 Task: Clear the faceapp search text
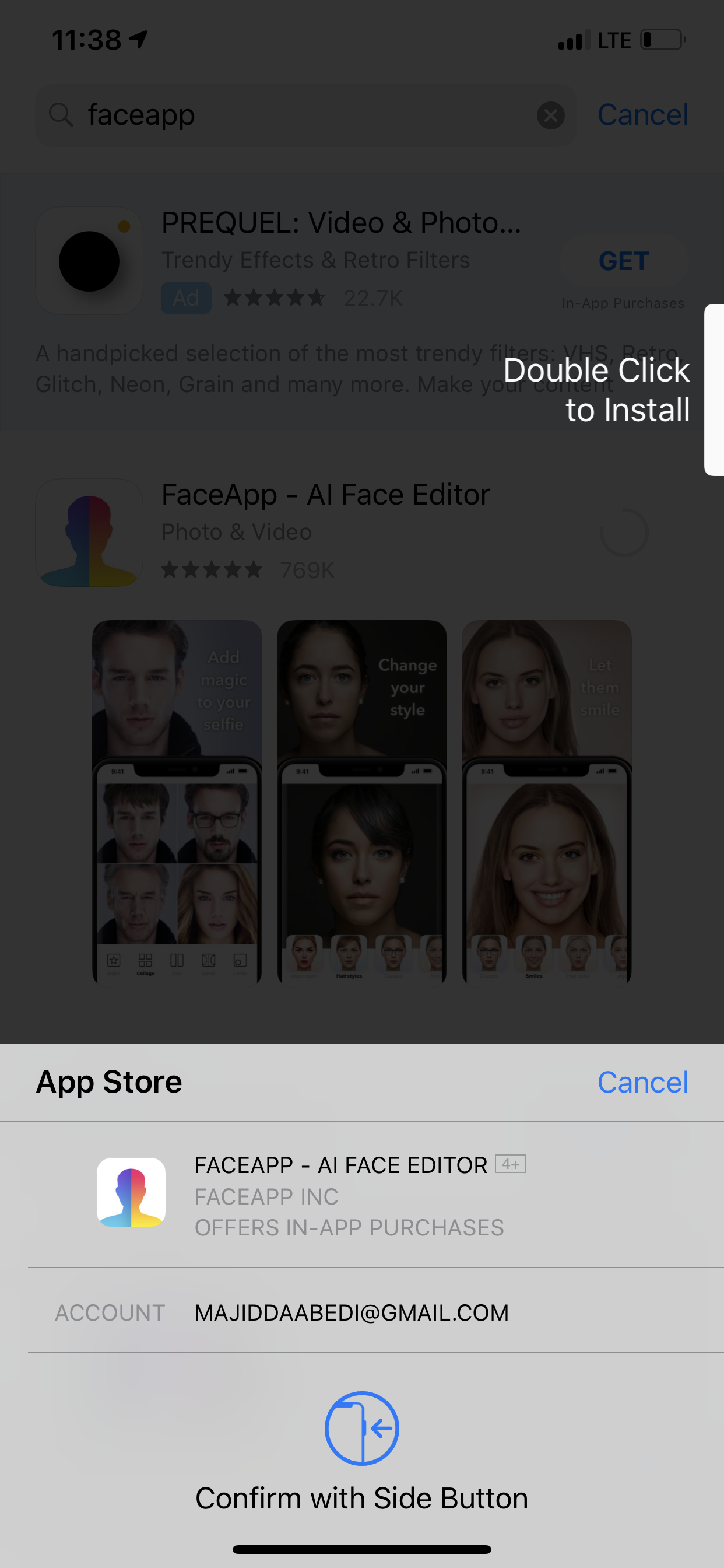[551, 115]
